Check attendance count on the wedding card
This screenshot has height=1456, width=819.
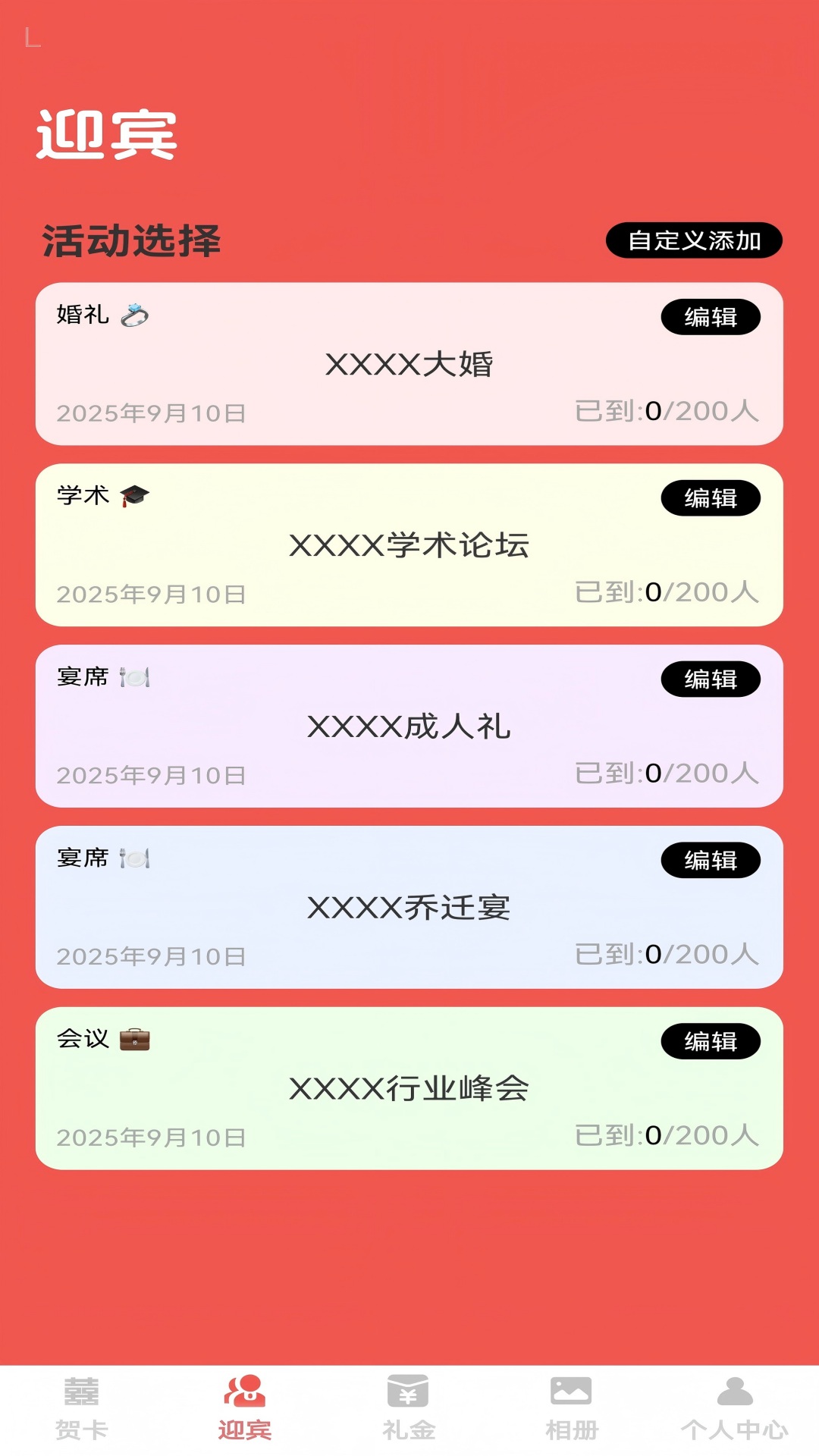667,408
